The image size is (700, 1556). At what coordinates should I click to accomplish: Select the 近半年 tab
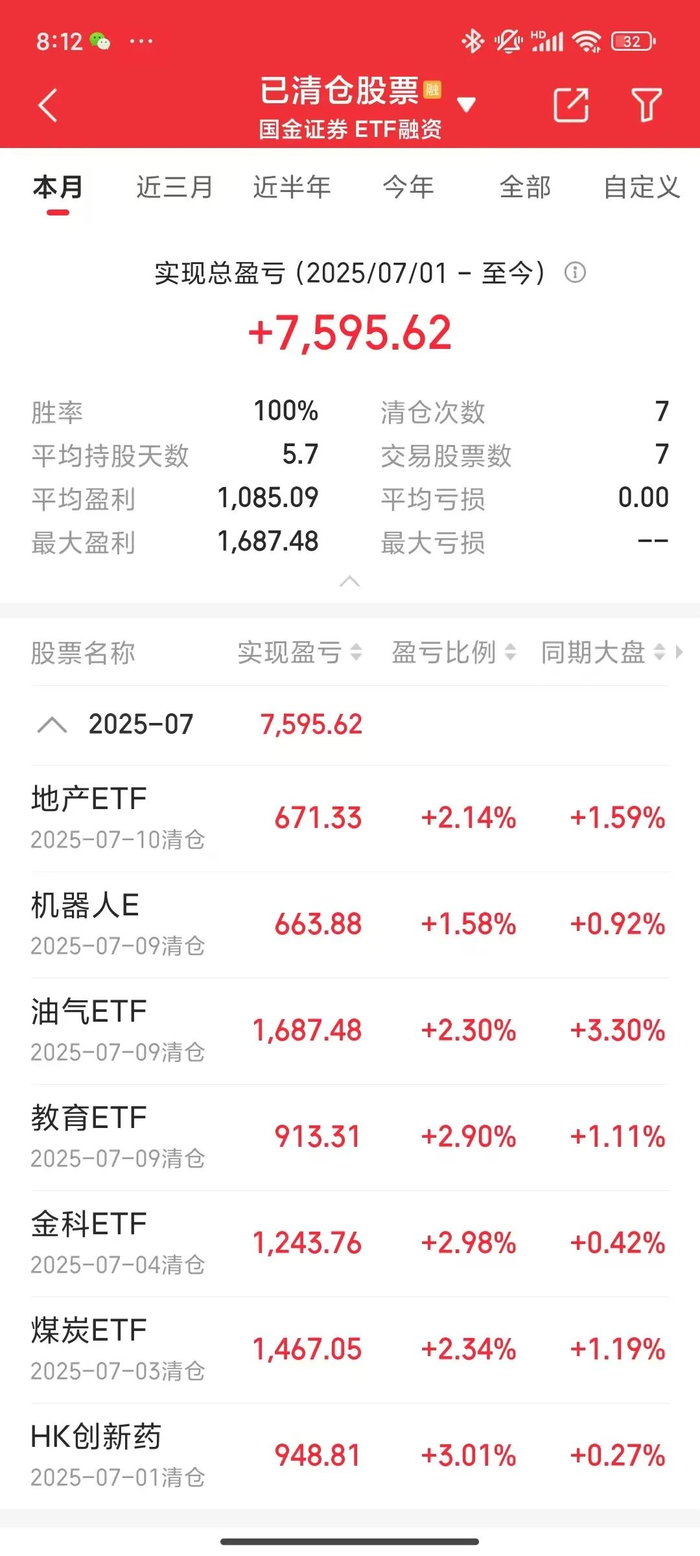point(291,187)
